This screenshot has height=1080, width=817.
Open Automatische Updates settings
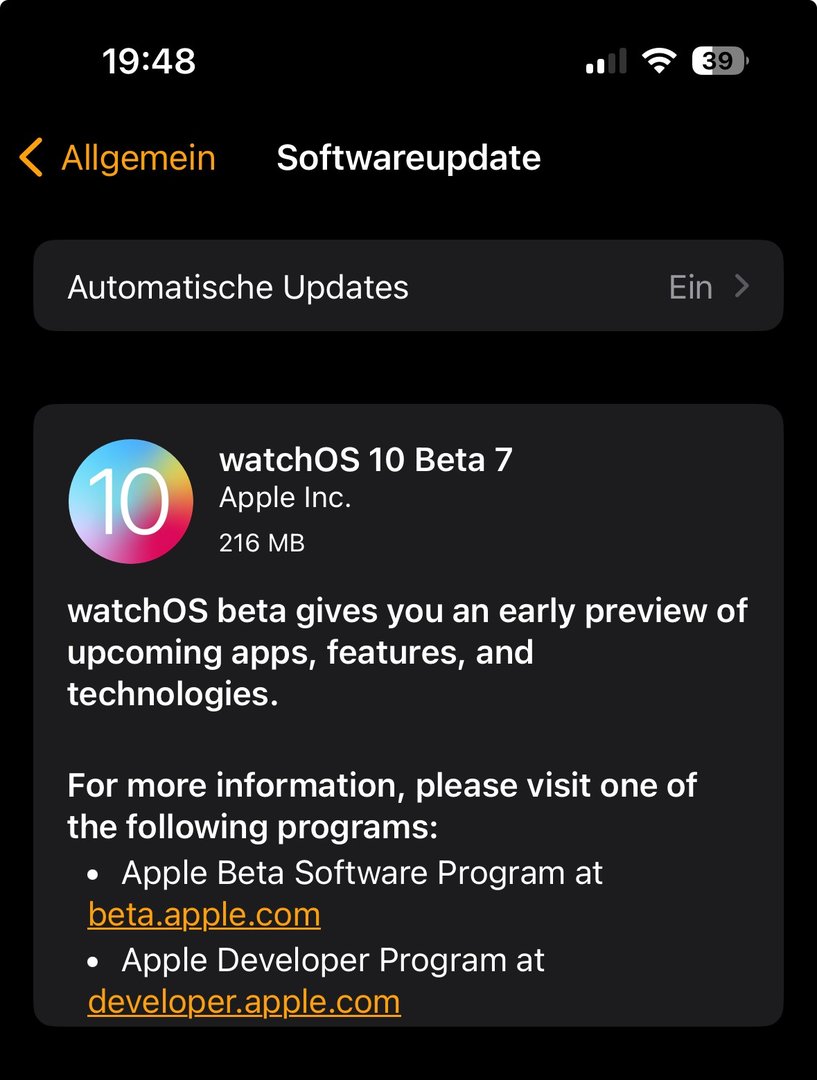point(408,287)
